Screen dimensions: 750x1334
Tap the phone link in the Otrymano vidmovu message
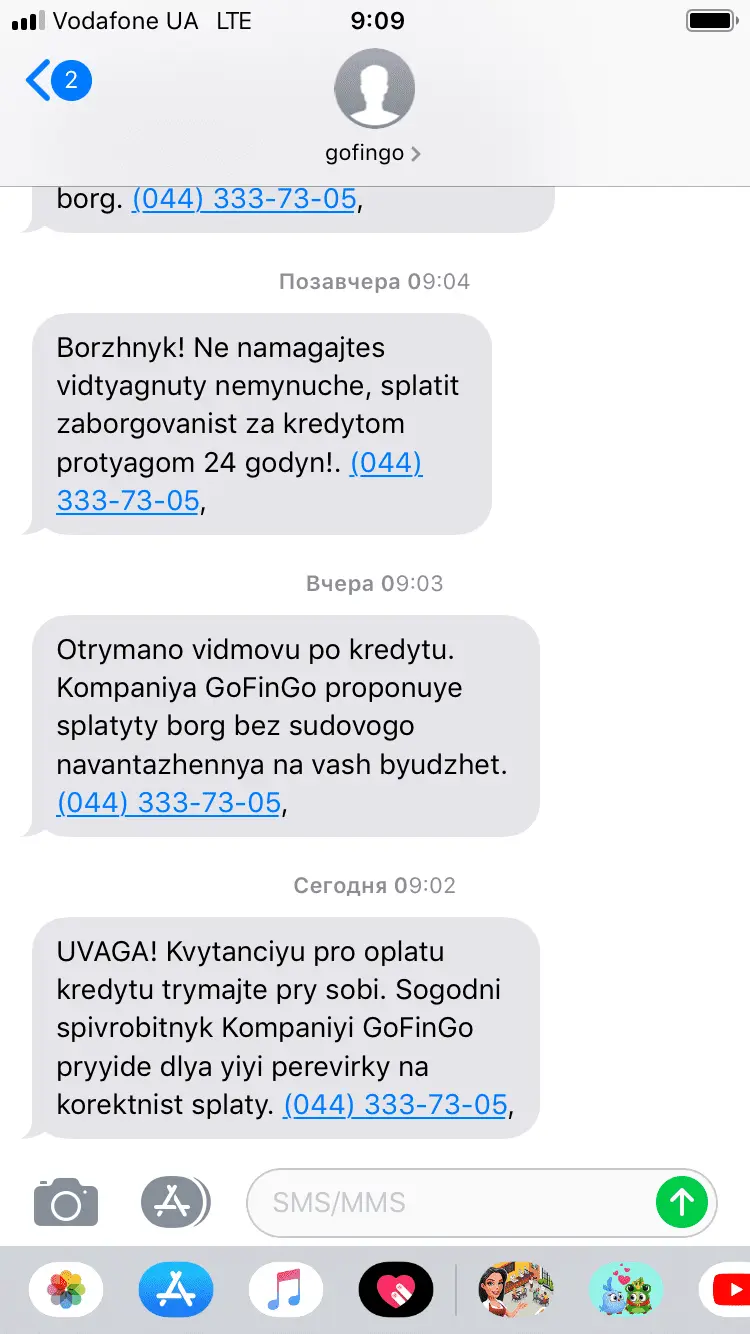(x=168, y=802)
